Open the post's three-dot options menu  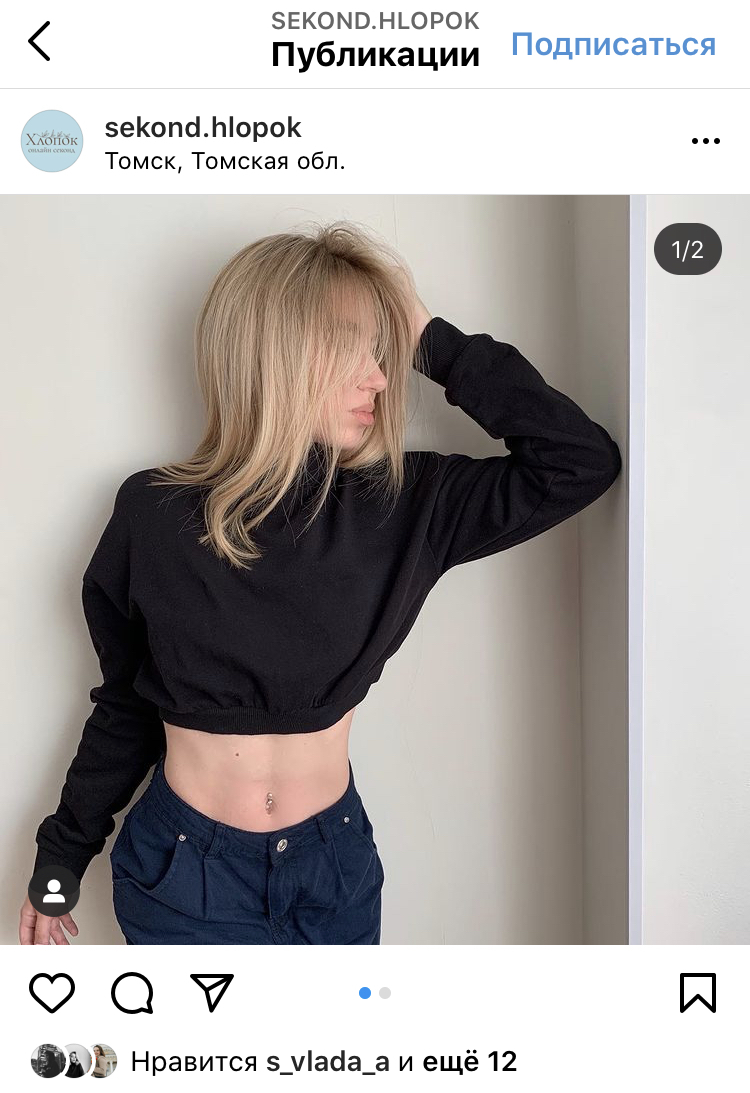coord(705,141)
